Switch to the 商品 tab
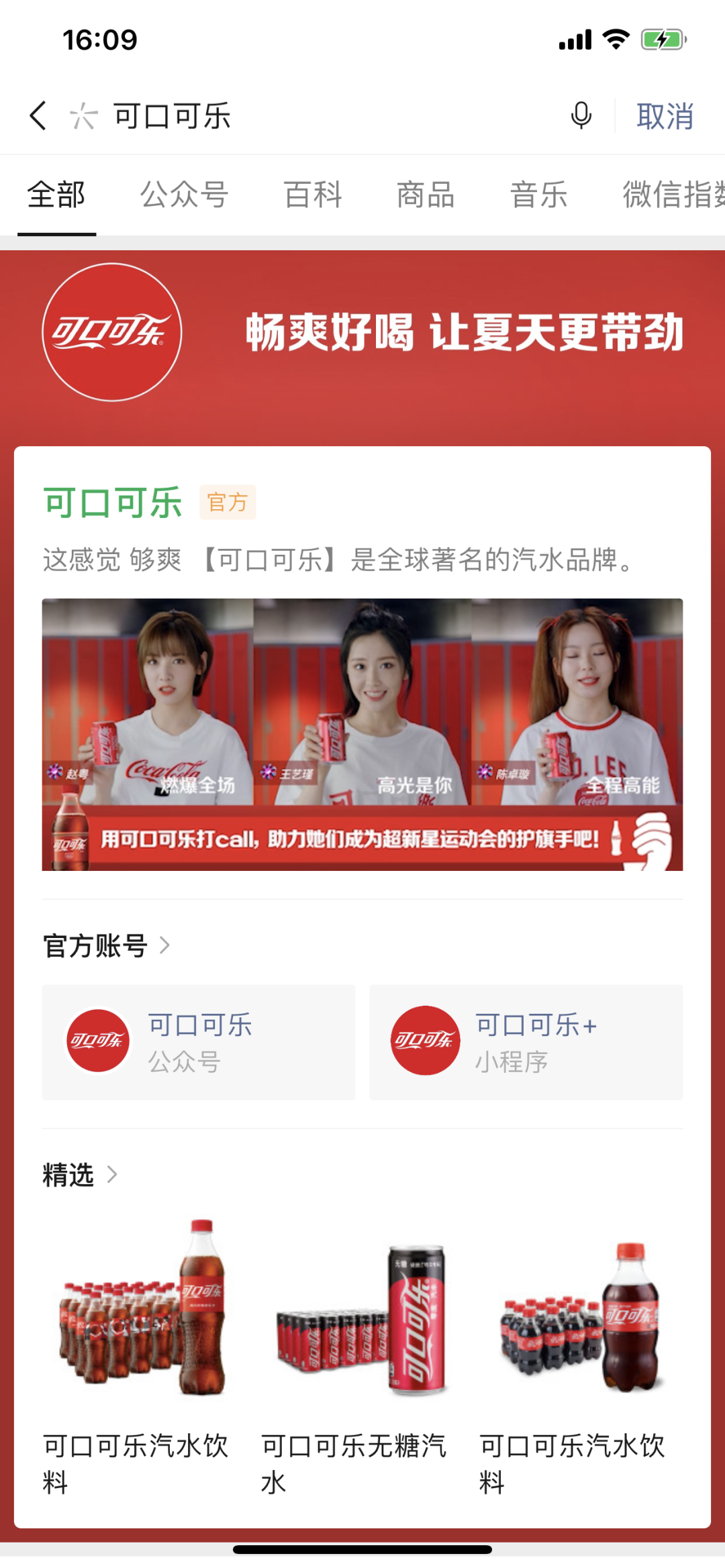Image resolution: width=725 pixels, height=1568 pixels. click(426, 195)
